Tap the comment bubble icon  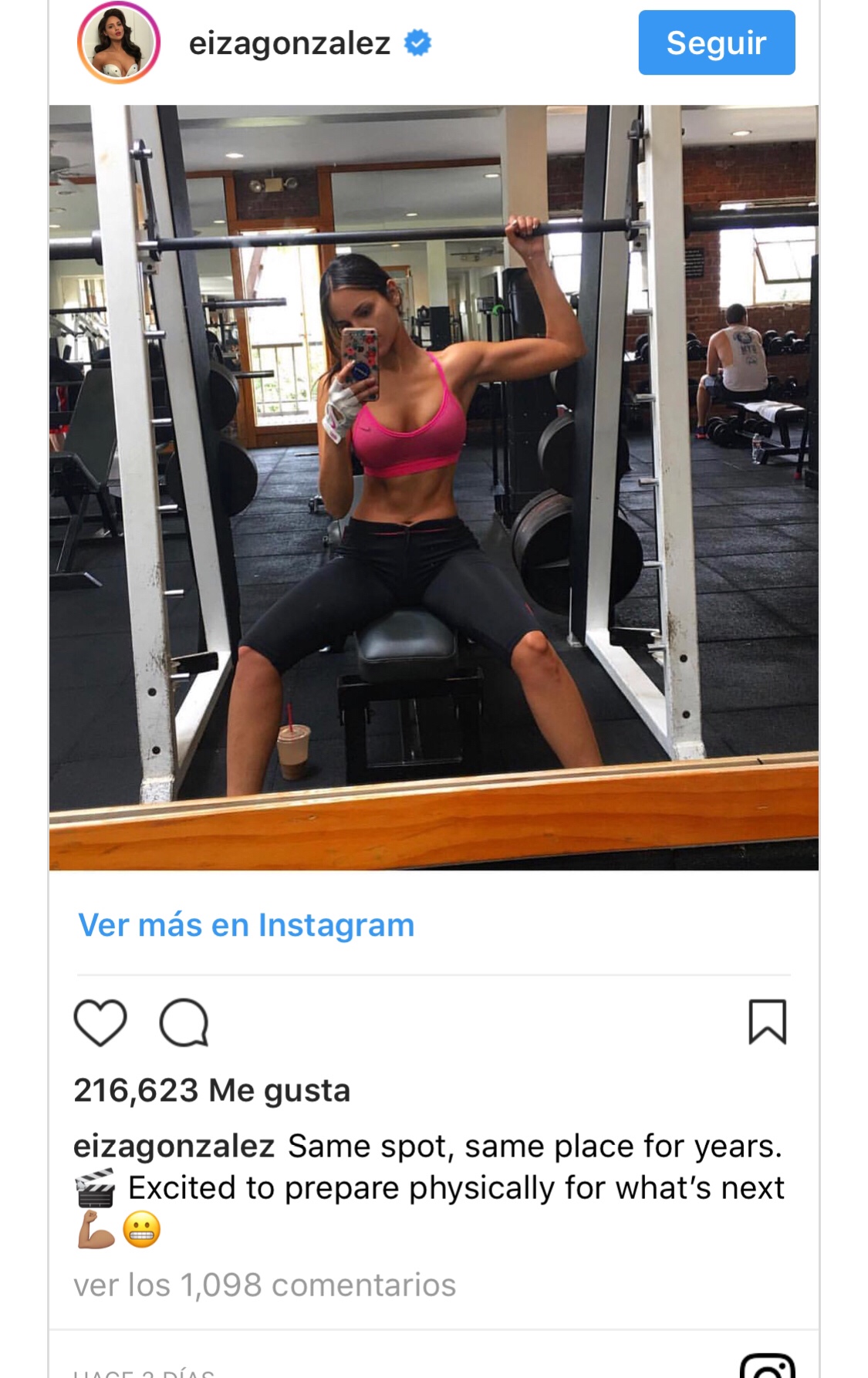pyautogui.click(x=184, y=1022)
